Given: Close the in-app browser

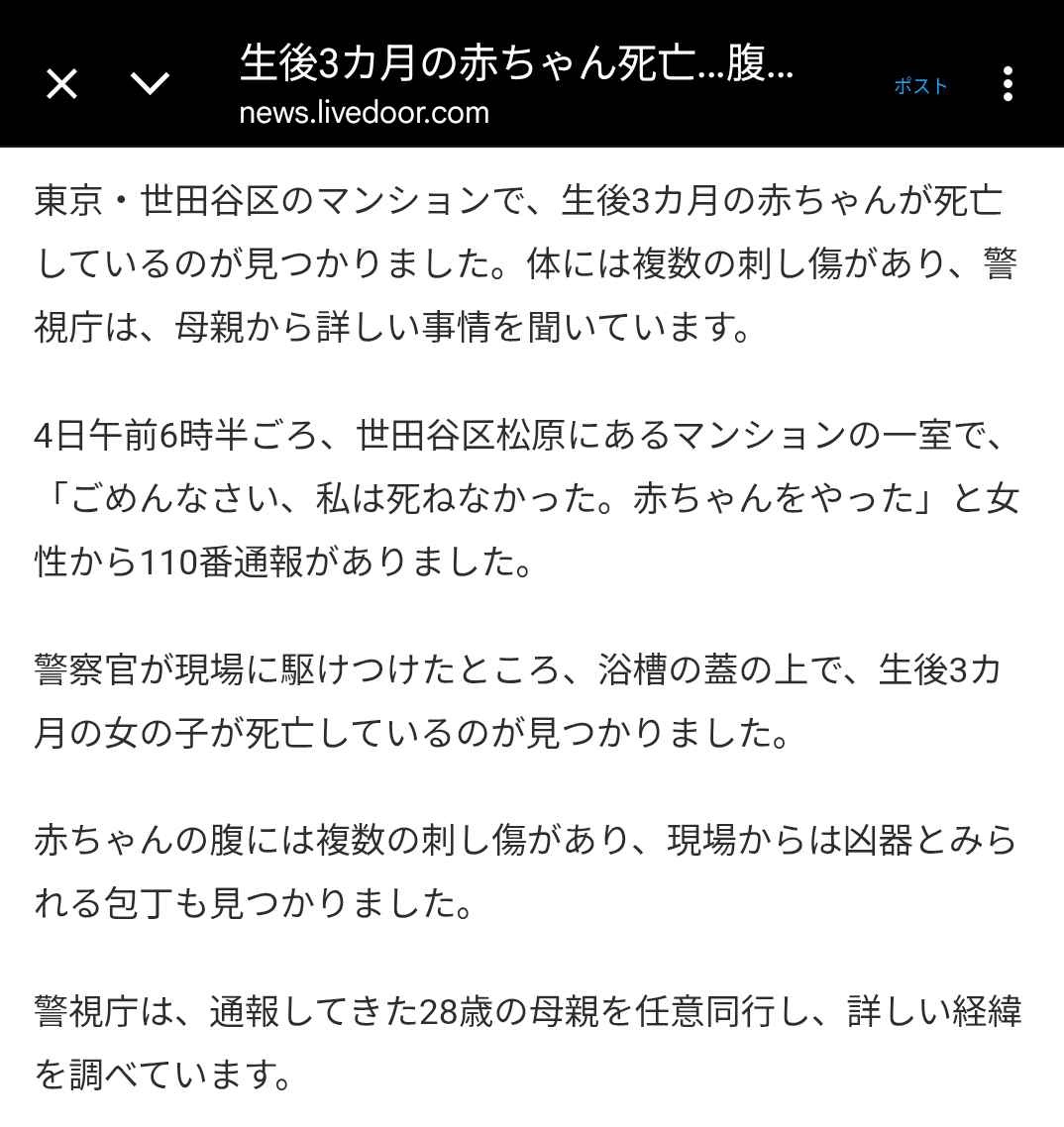Looking at the screenshot, I should click(61, 85).
